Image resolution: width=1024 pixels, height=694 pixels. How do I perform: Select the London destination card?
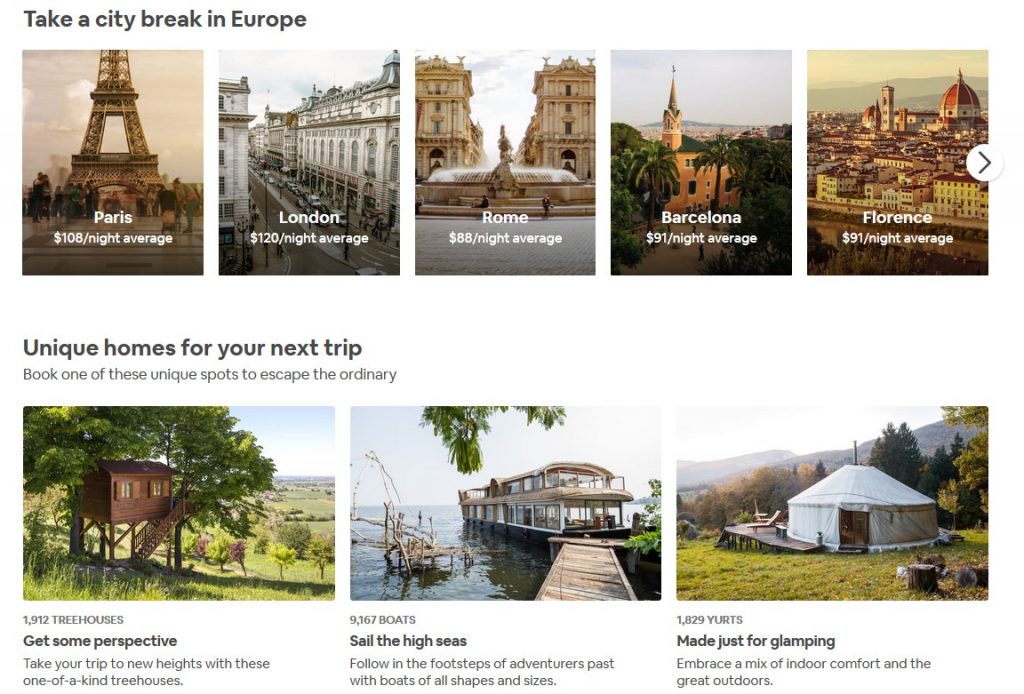(x=309, y=162)
